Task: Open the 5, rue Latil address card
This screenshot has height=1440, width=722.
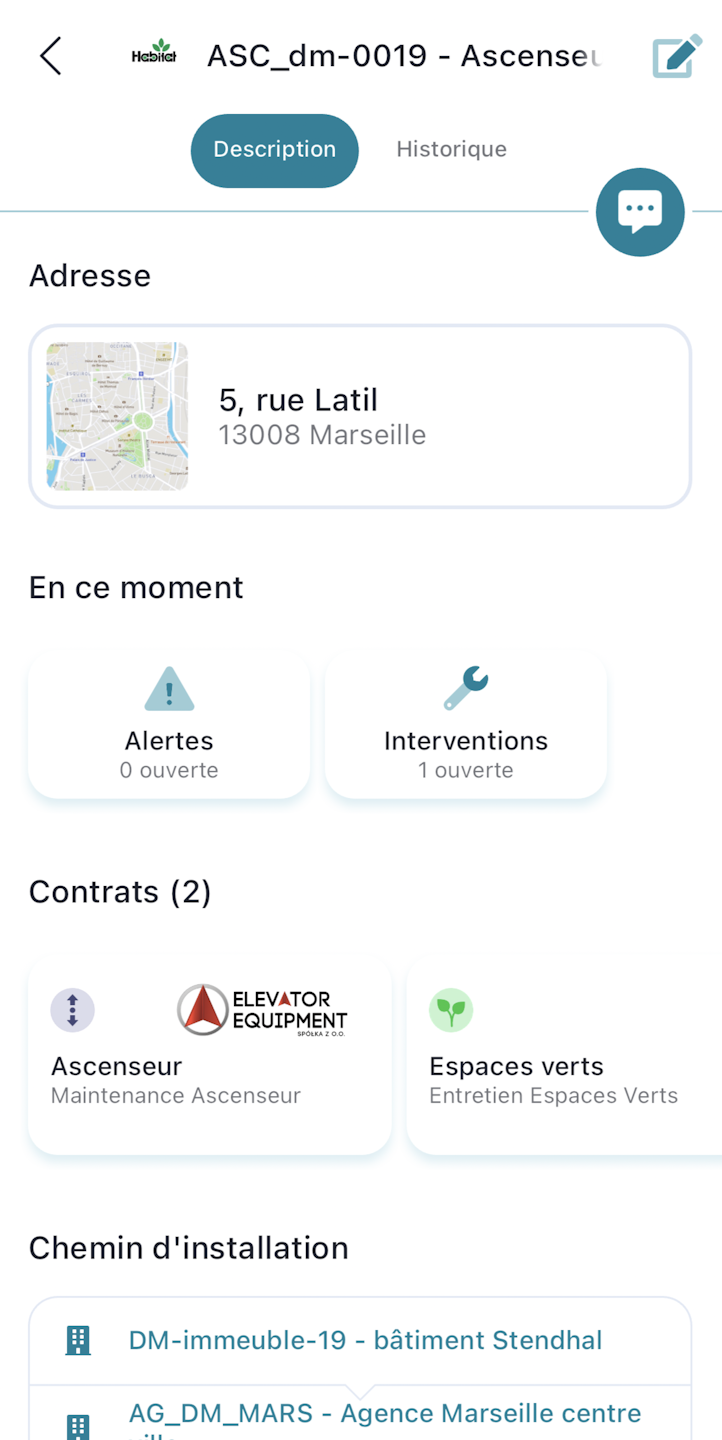Action: (360, 416)
